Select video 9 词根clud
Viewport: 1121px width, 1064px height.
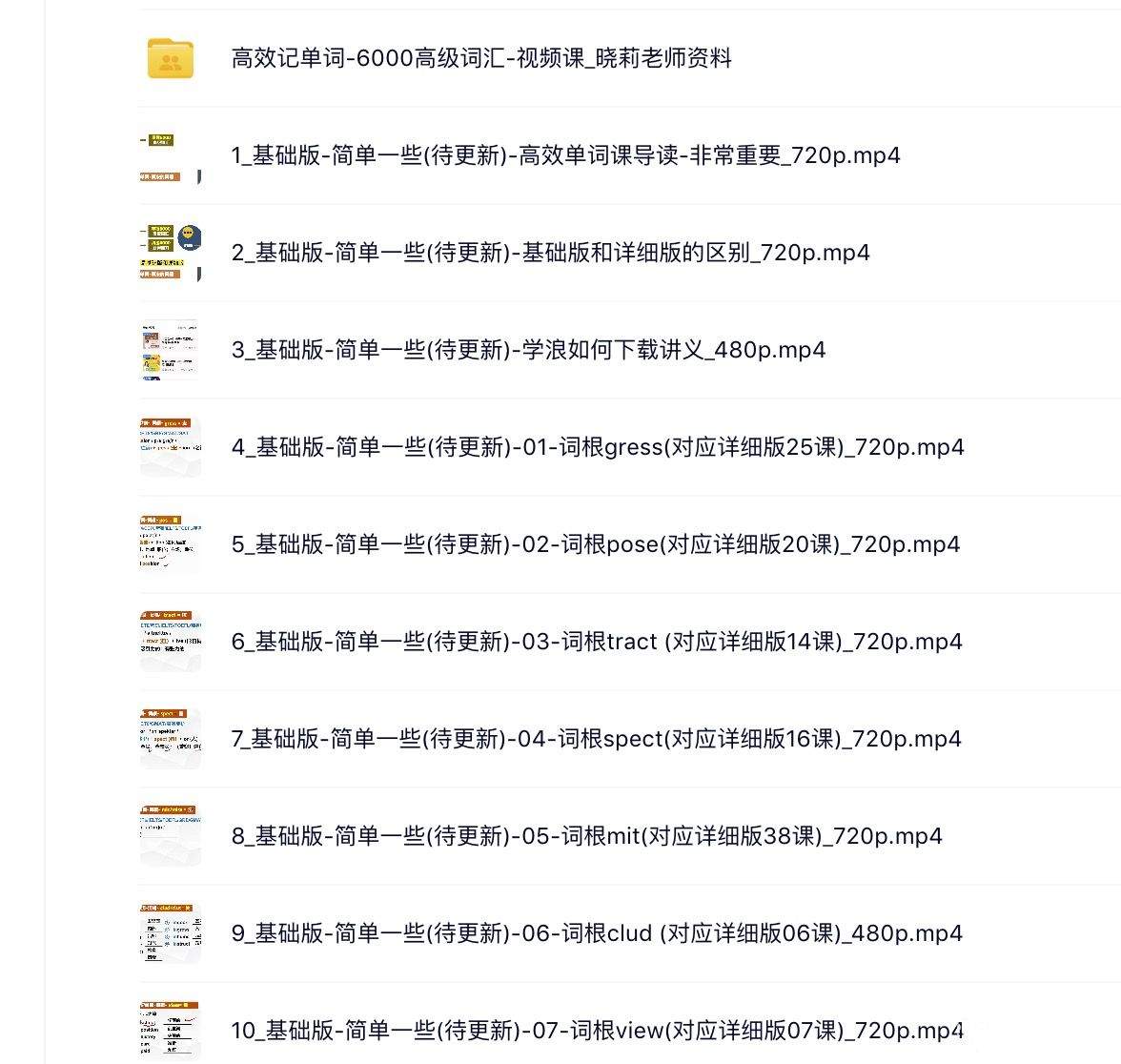(596, 933)
